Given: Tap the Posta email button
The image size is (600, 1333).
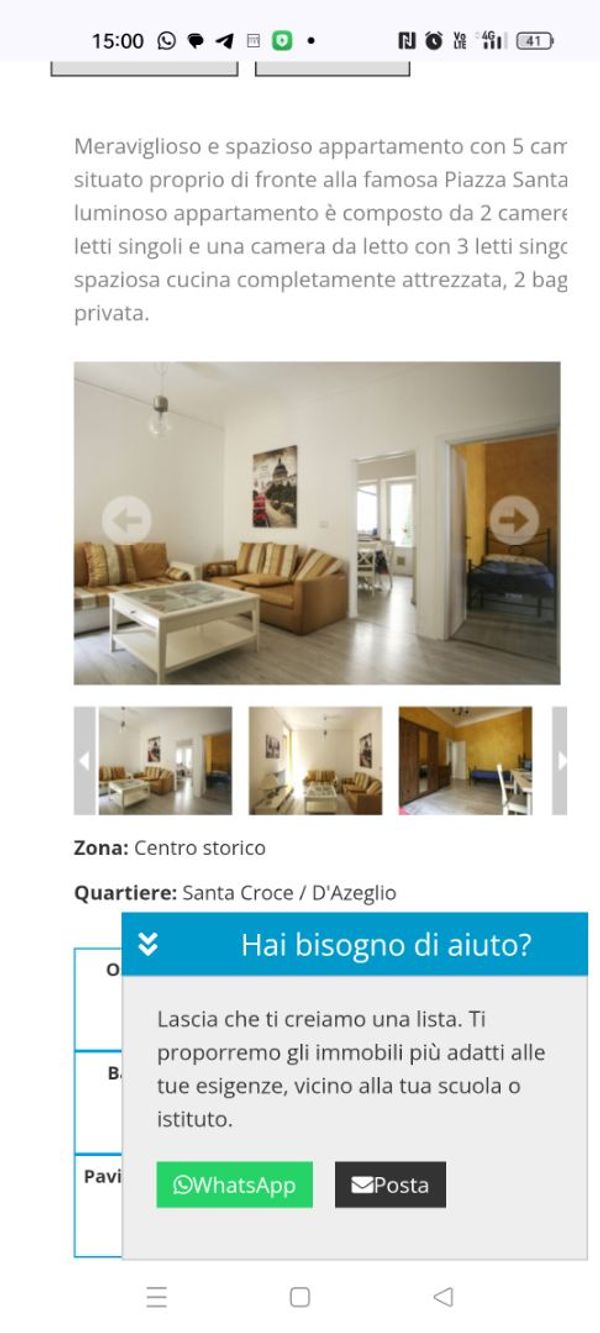Looking at the screenshot, I should [x=390, y=1185].
